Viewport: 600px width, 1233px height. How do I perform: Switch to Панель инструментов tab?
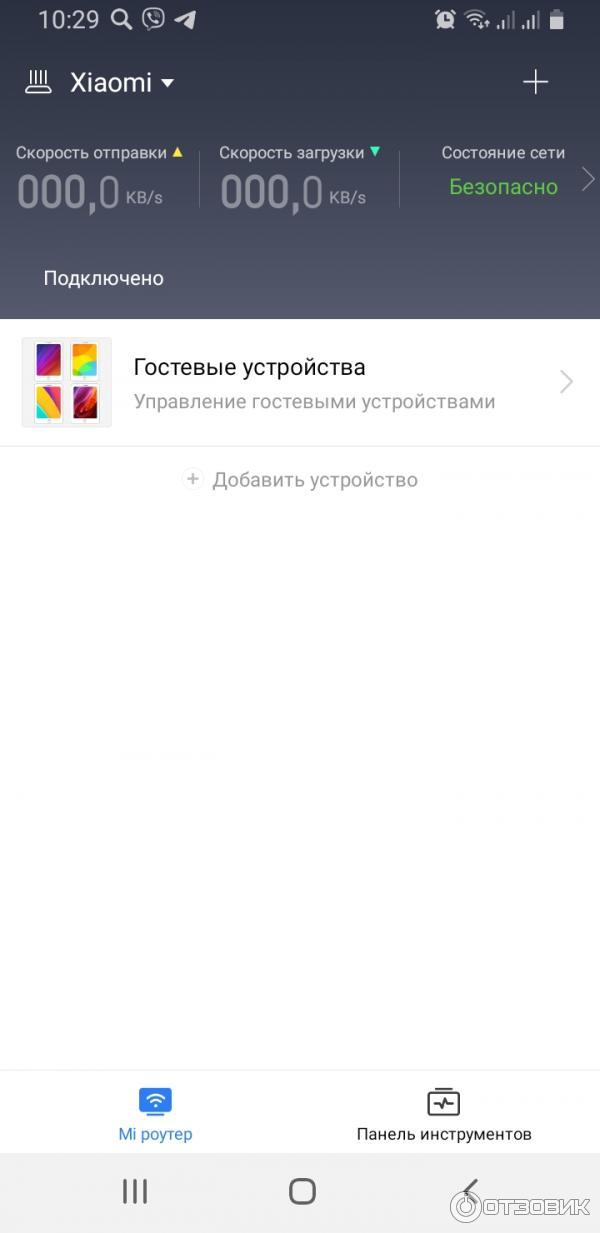444,1113
